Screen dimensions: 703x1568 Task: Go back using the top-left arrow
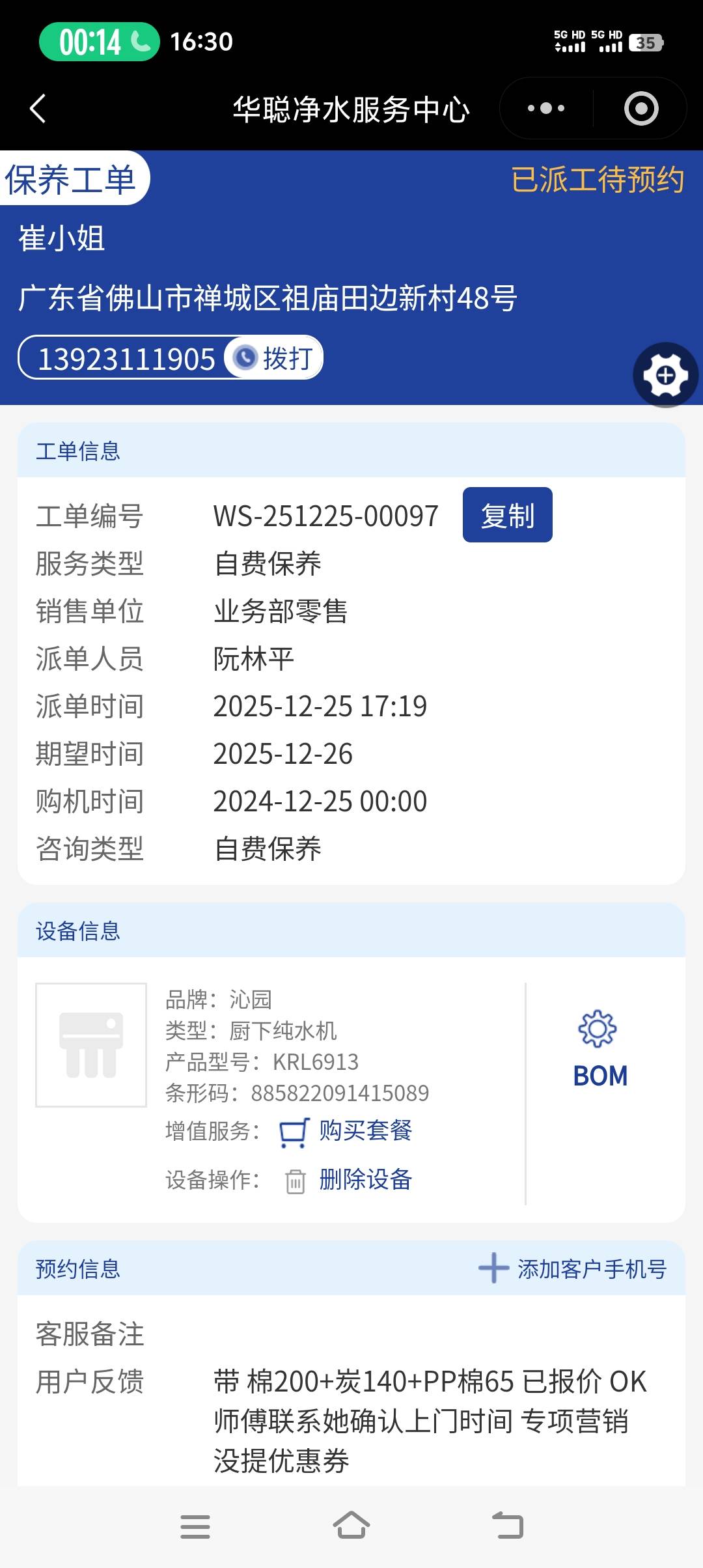point(38,108)
